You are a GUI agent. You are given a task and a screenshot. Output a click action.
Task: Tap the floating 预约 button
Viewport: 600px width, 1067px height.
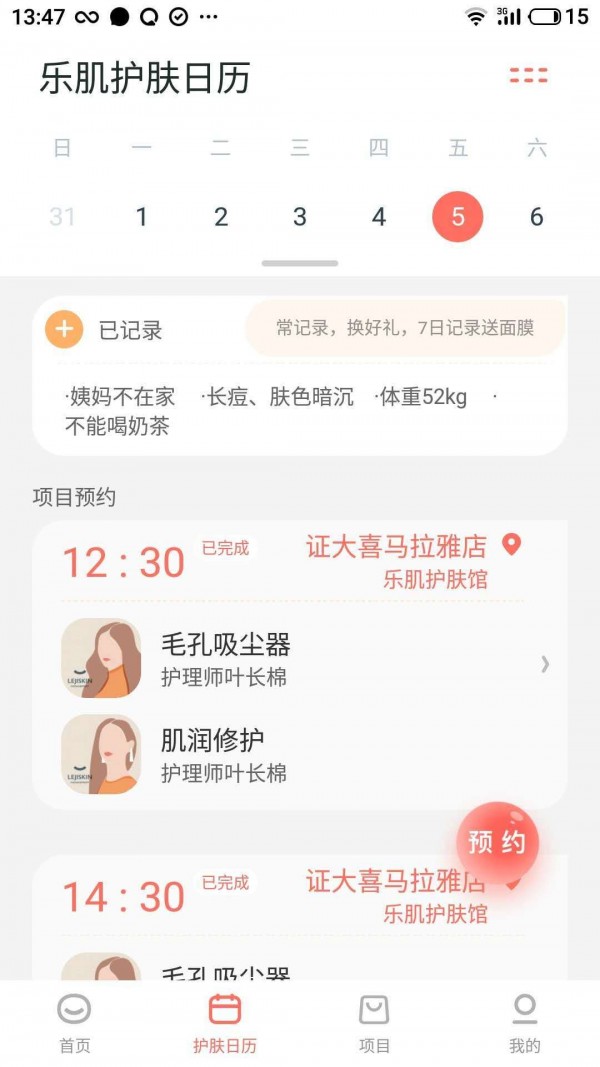point(497,842)
